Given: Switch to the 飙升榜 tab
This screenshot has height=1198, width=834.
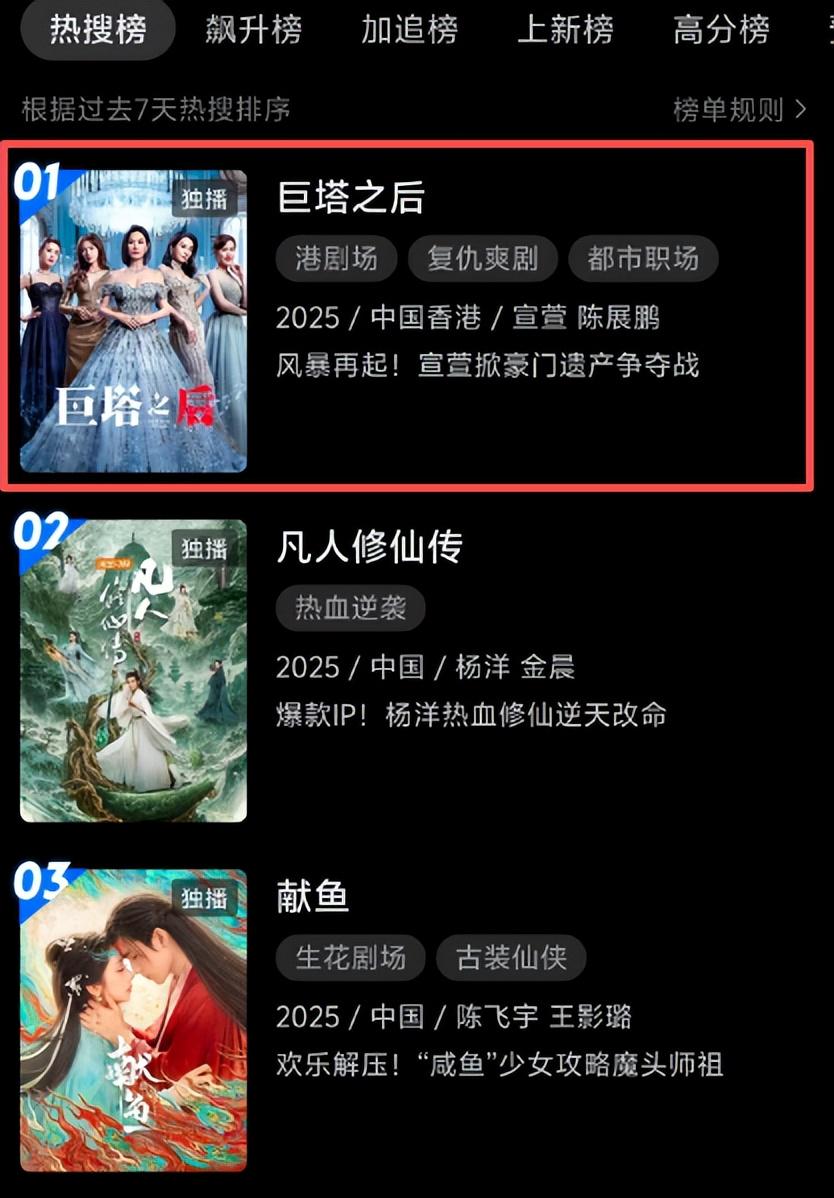Looking at the screenshot, I should [254, 29].
